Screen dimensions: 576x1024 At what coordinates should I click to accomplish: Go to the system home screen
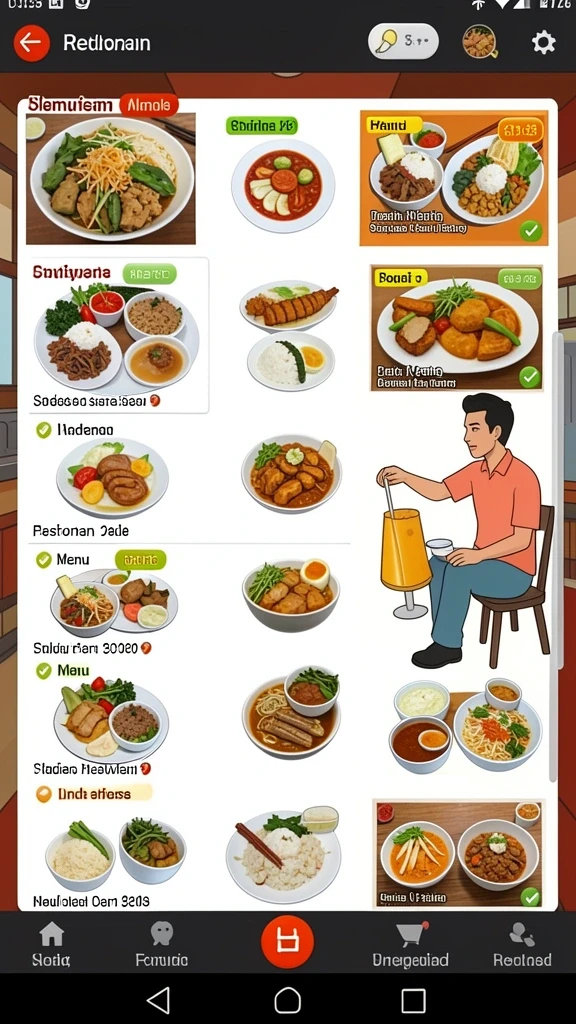[x=287, y=1000]
